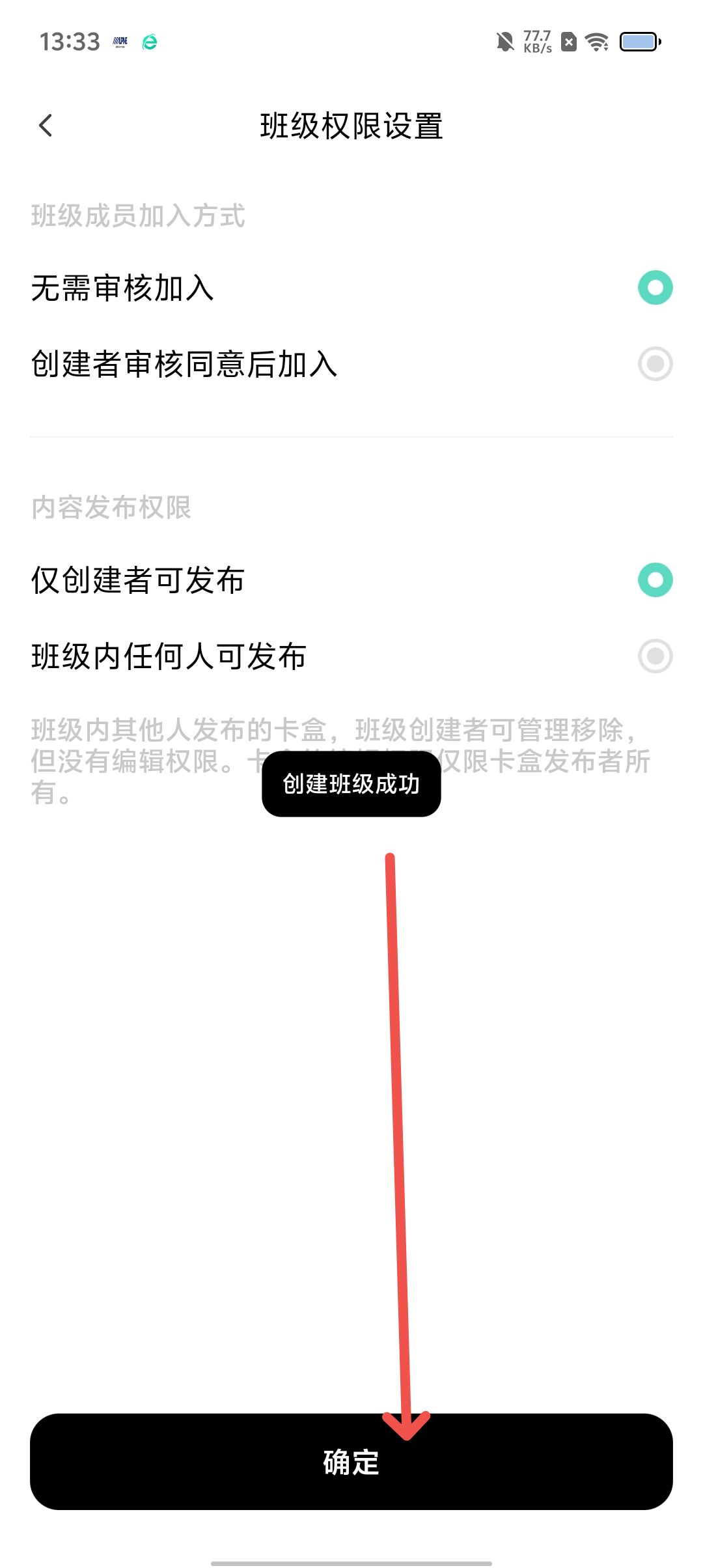Select 无需审核加入 join option
The image size is (703, 1568).
point(655,288)
